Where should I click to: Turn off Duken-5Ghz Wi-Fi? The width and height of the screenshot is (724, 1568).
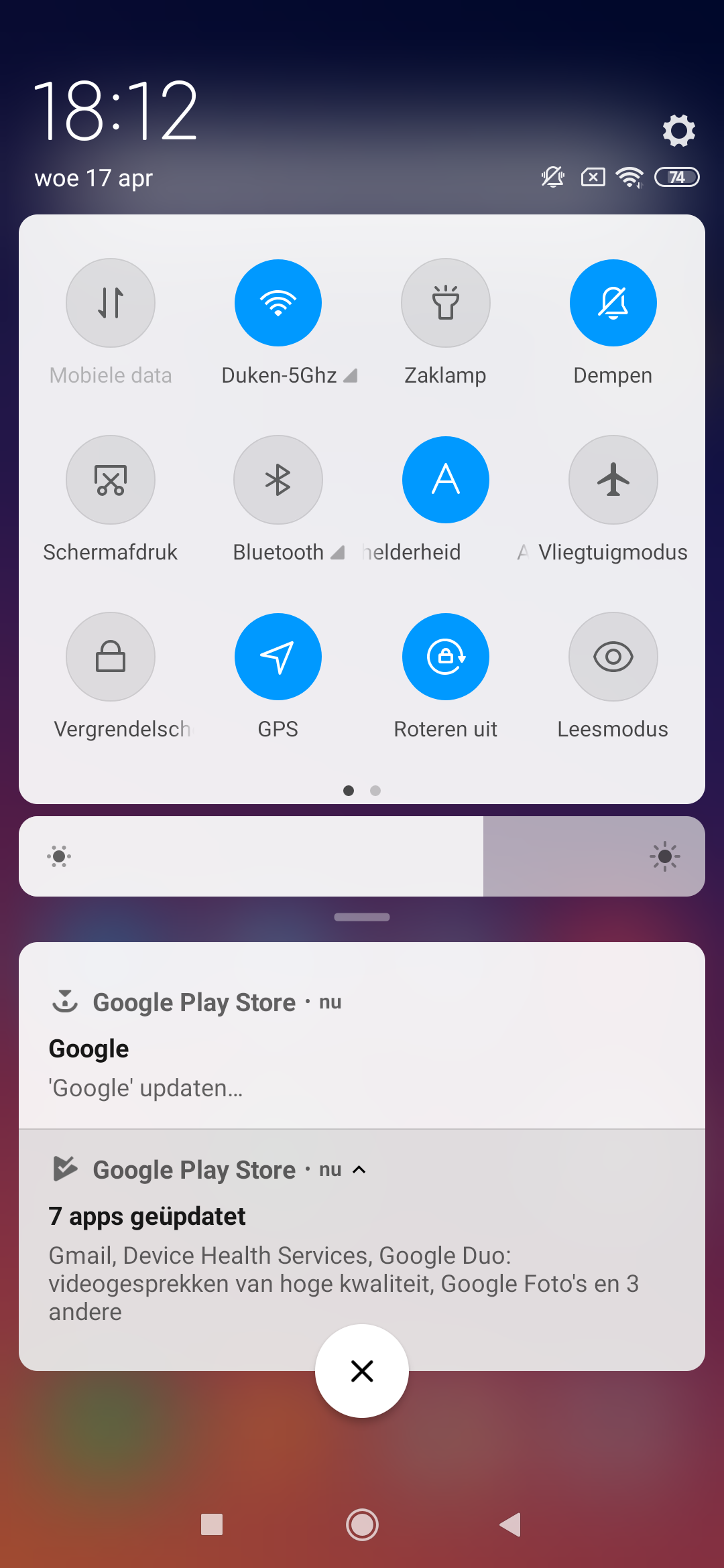[278, 303]
